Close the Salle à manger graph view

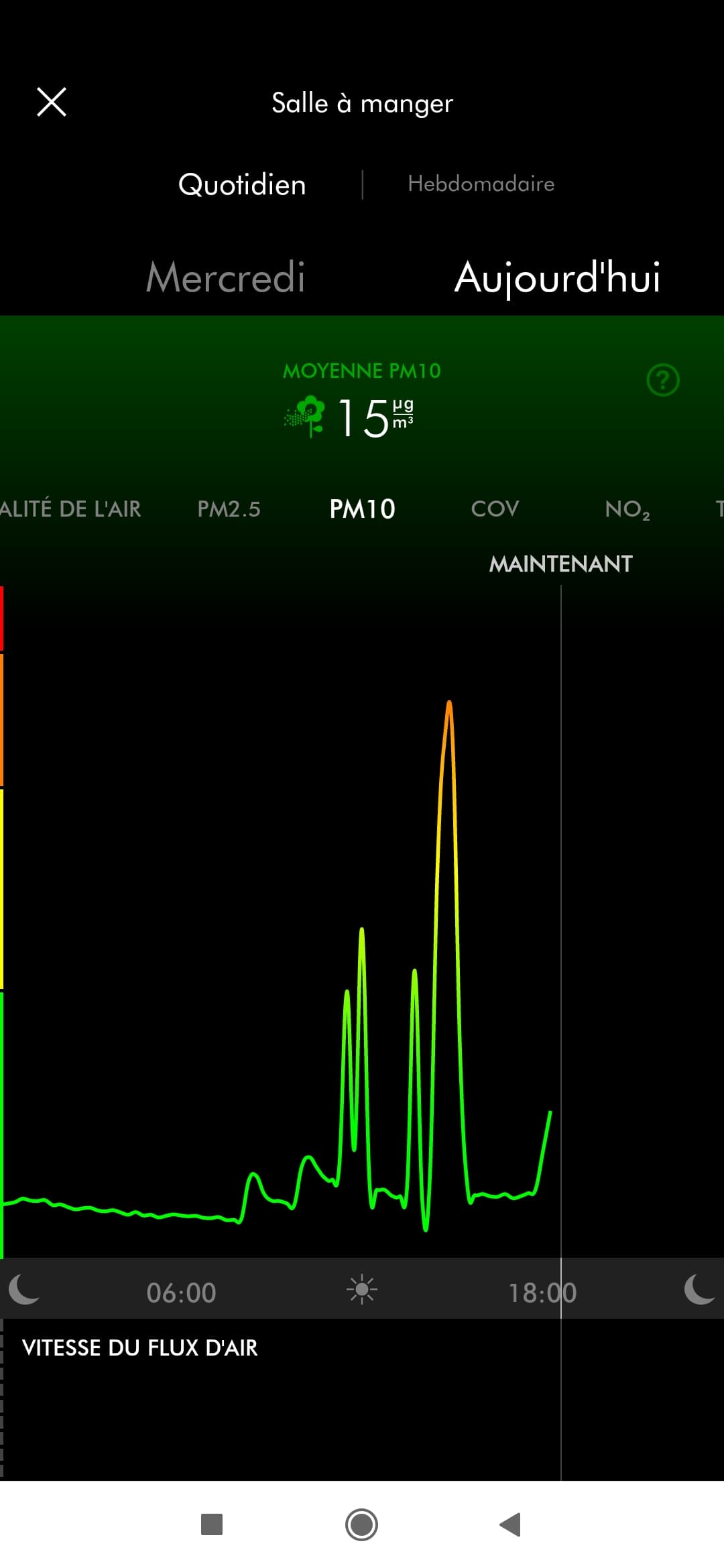point(51,103)
